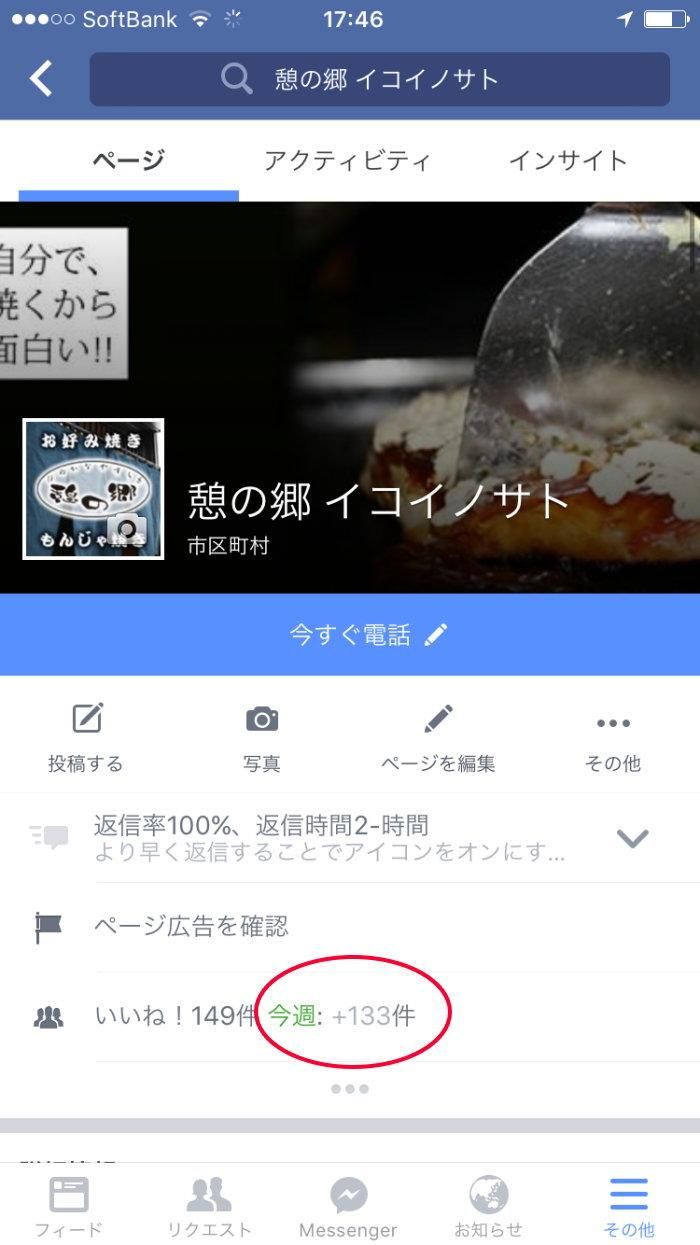Add a photo with 写真
The width and height of the screenshot is (700, 1245).
point(262,738)
